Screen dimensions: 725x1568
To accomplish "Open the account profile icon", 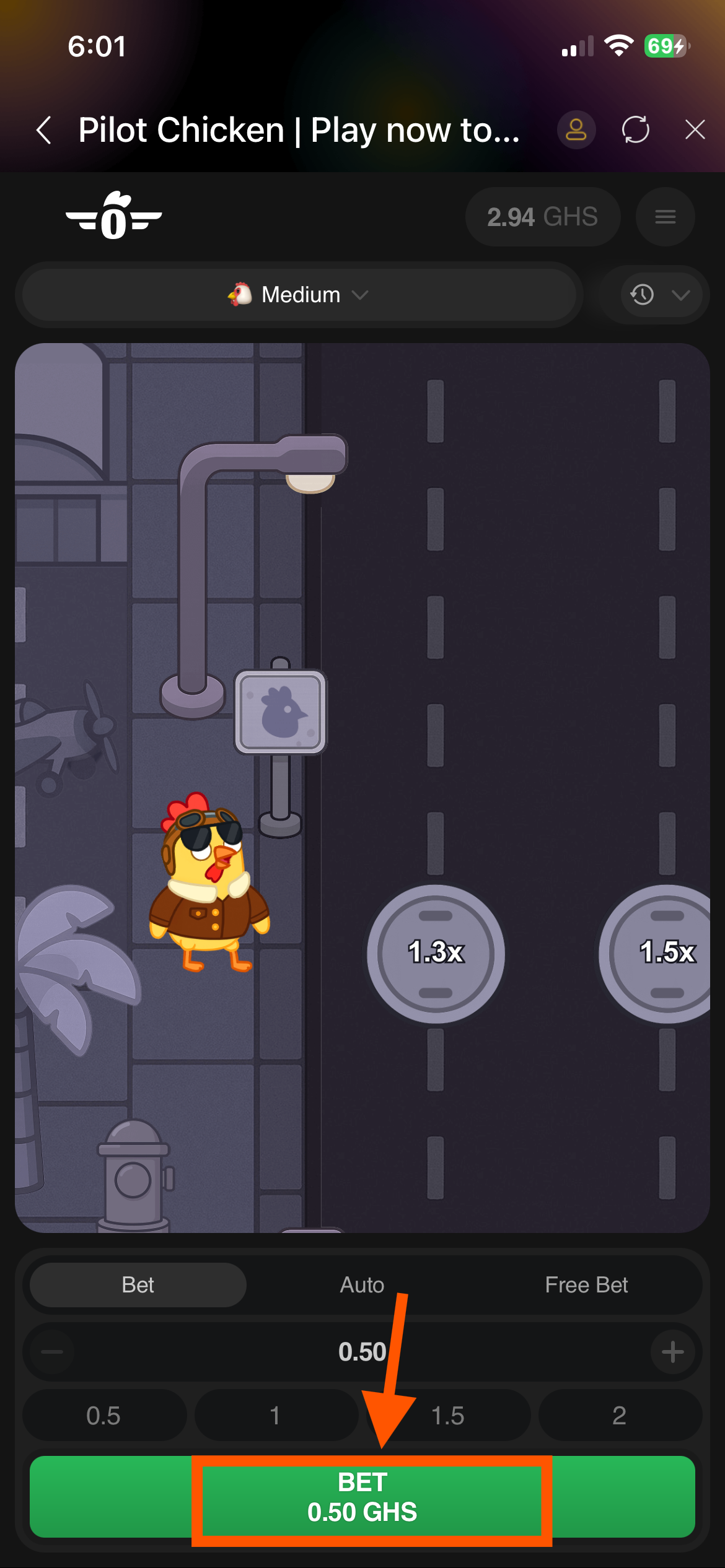I will point(576,130).
